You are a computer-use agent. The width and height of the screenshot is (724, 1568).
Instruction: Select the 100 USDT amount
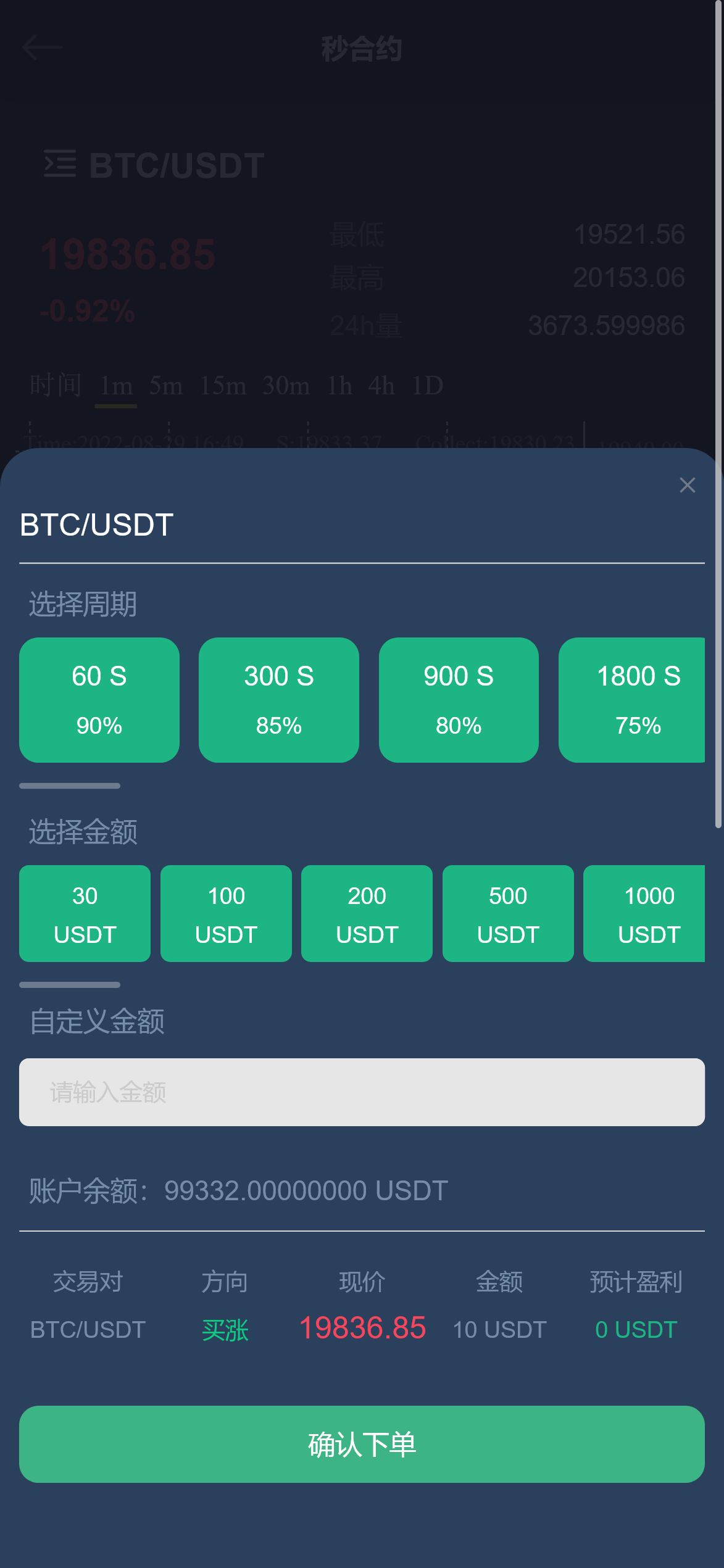(226, 913)
